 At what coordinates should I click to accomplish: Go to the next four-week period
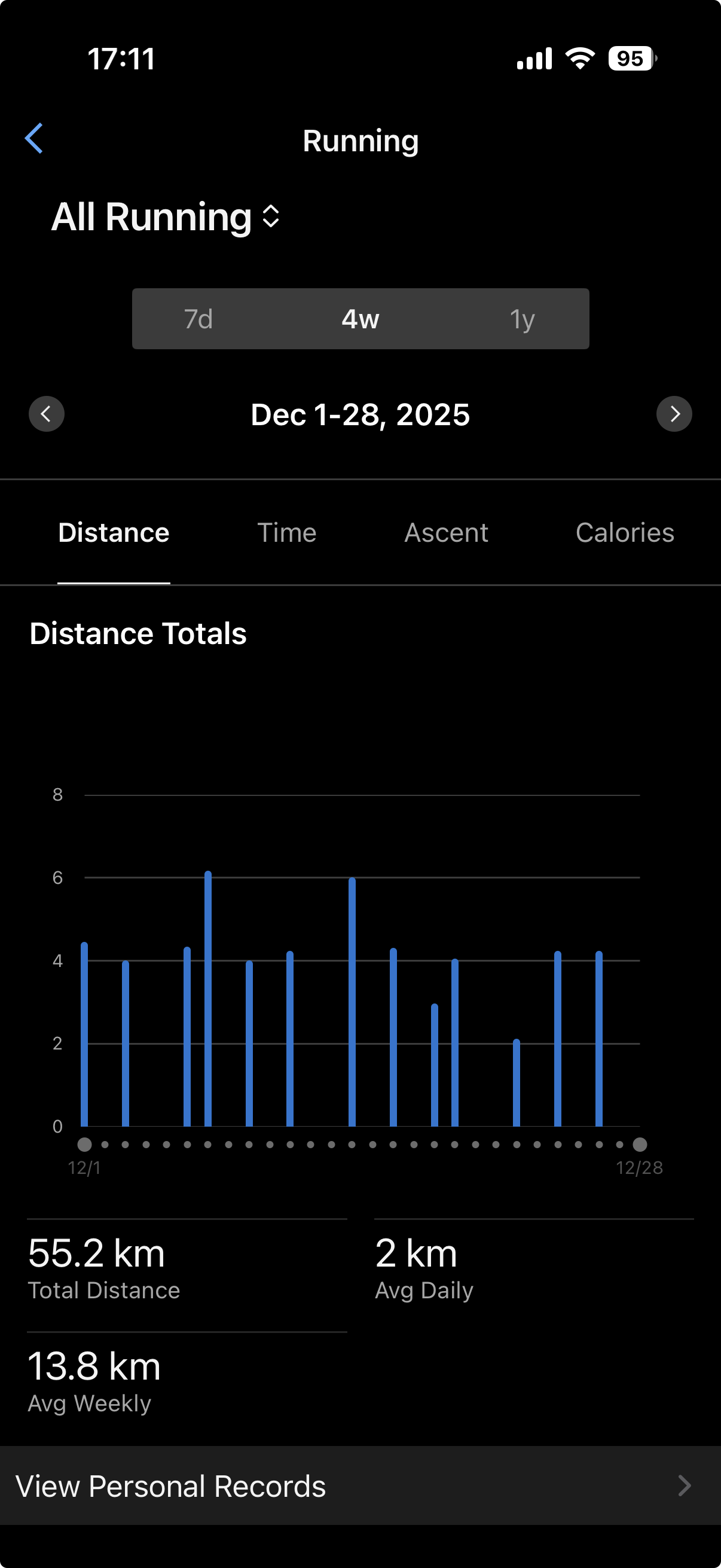pyautogui.click(x=674, y=414)
